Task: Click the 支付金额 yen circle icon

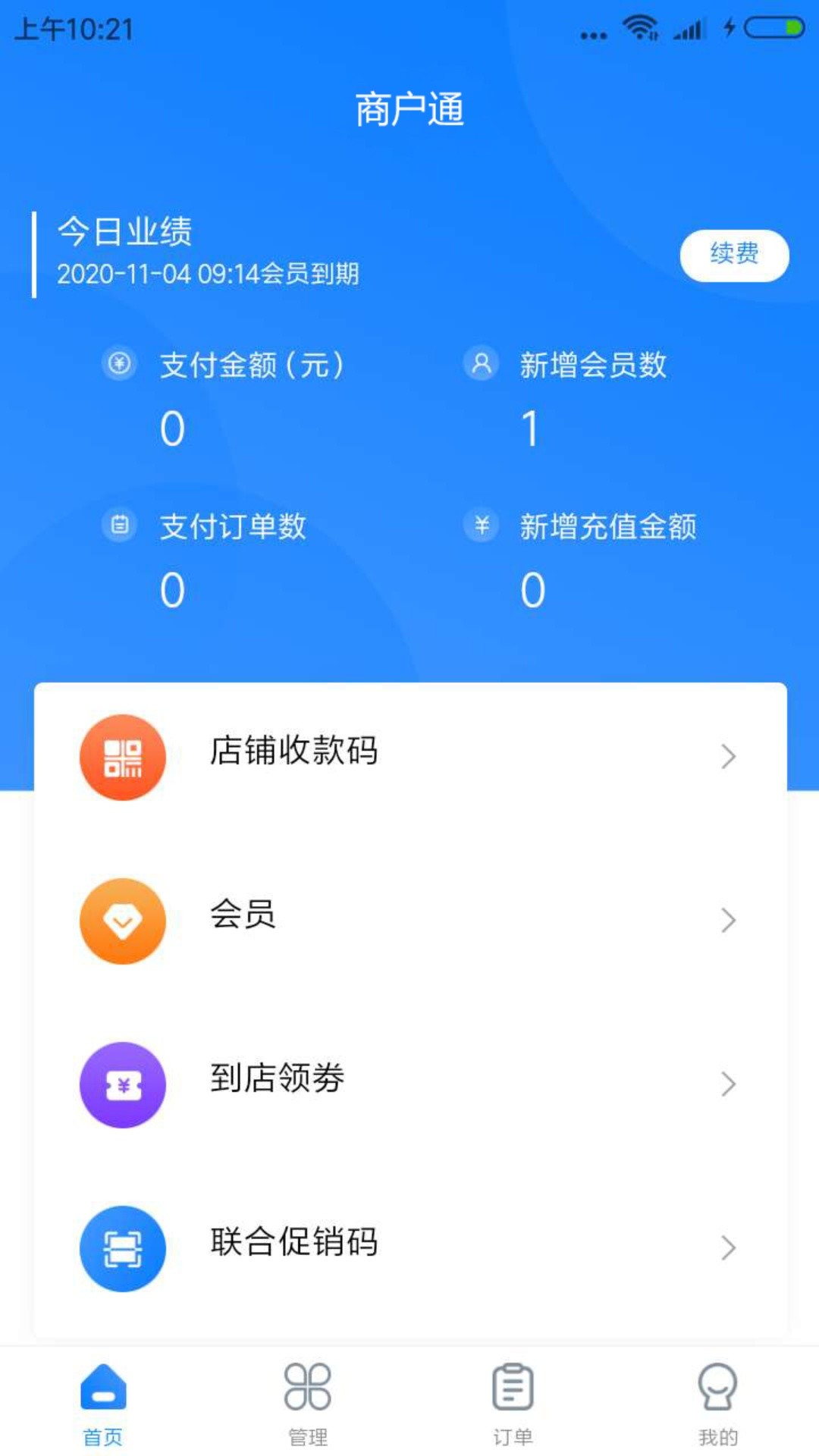Action: [118, 363]
